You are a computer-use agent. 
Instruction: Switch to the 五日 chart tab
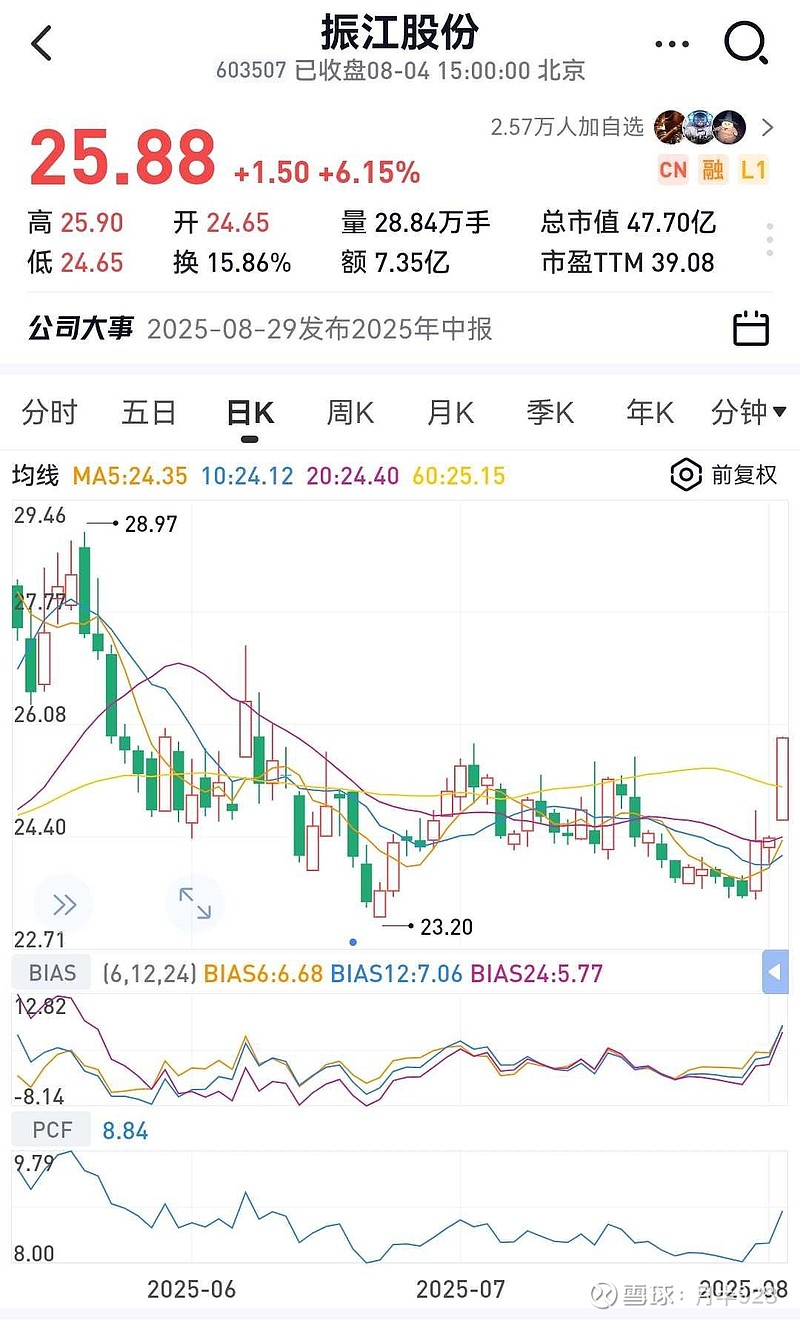pos(149,412)
